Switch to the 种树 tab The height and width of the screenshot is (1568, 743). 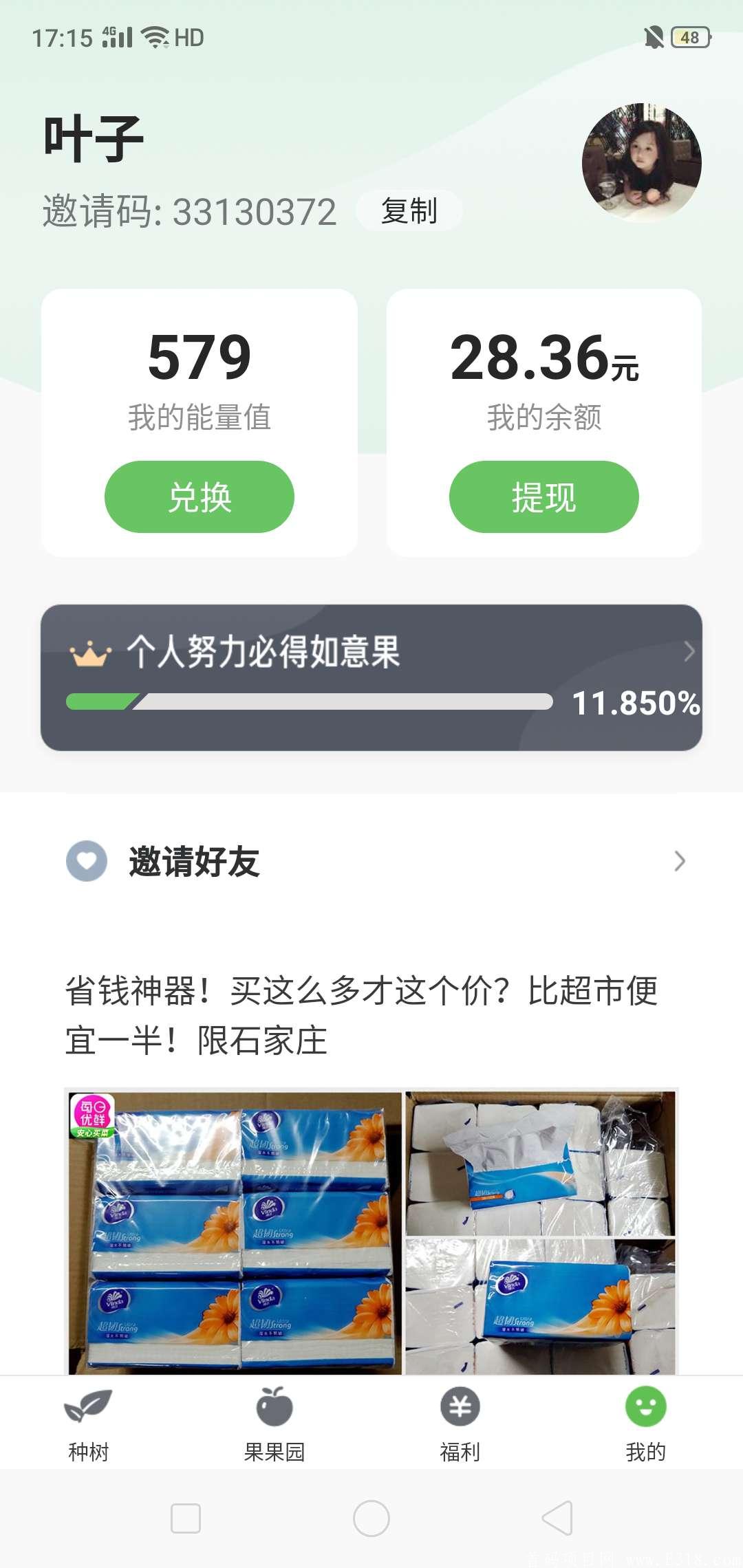click(89, 1424)
